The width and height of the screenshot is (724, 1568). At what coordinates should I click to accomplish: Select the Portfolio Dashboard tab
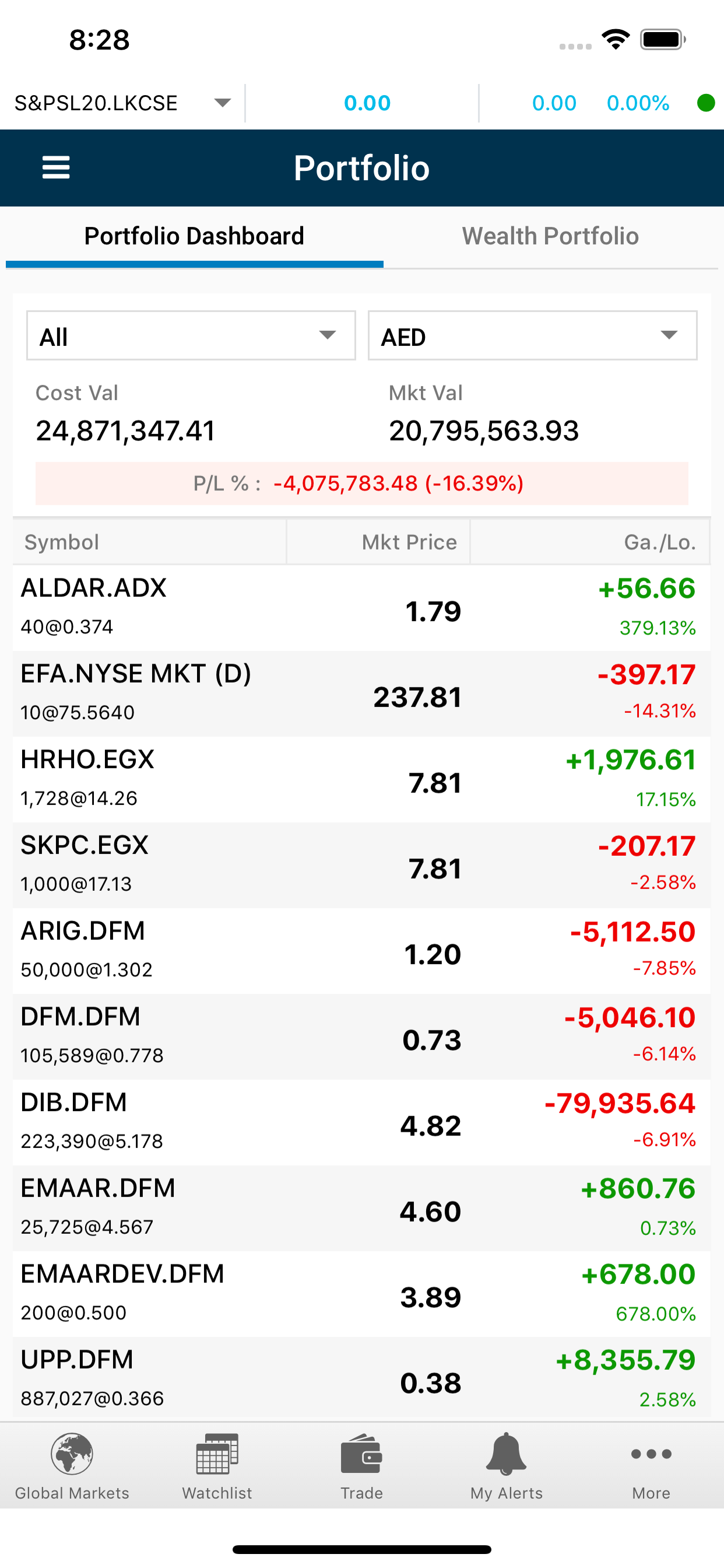194,236
